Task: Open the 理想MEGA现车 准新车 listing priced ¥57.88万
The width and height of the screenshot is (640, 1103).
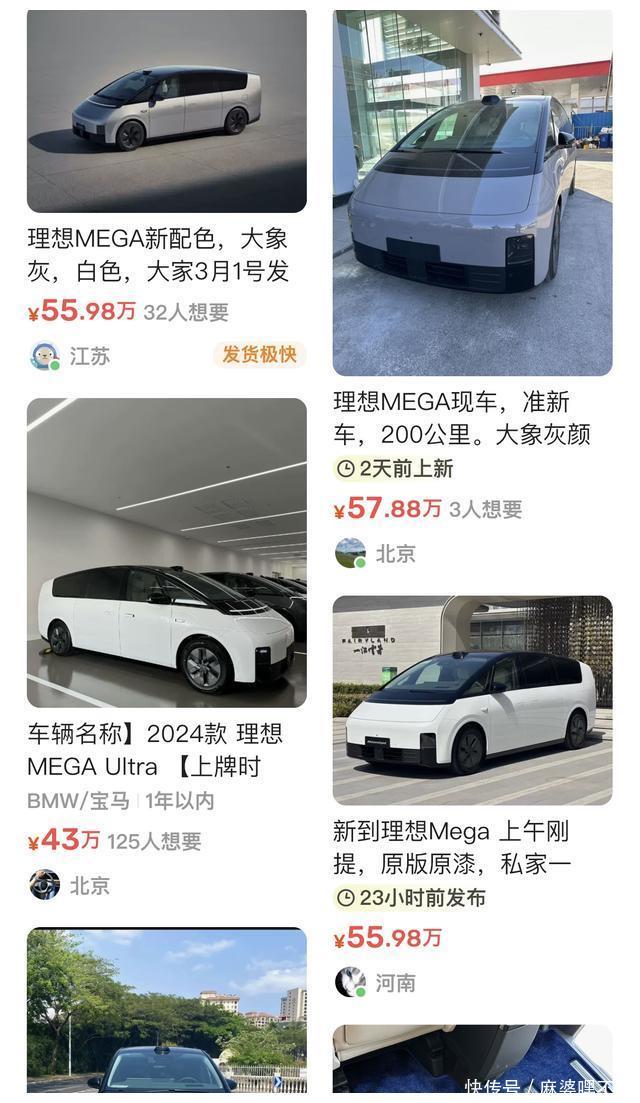Action: coord(472,193)
